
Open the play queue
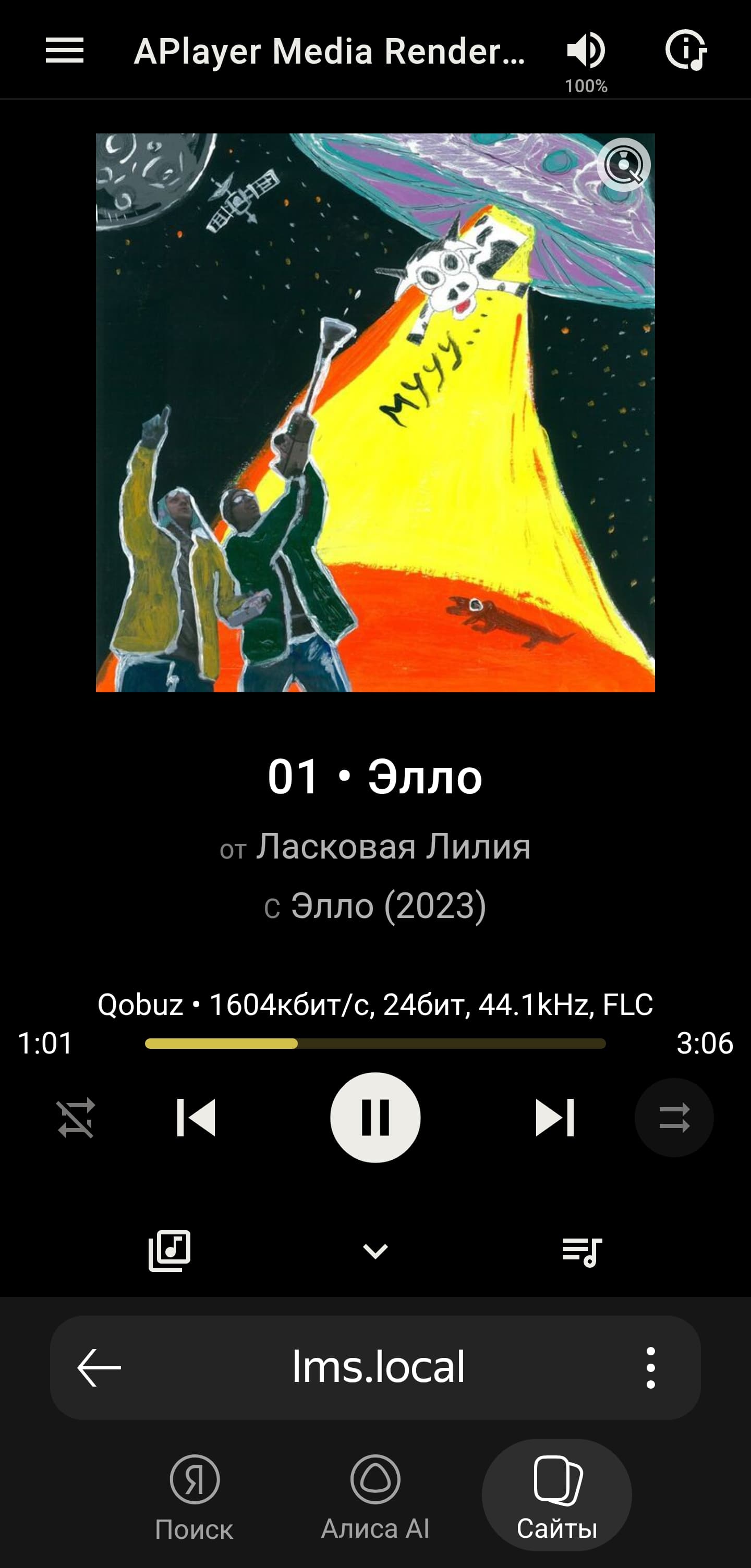point(582,1252)
